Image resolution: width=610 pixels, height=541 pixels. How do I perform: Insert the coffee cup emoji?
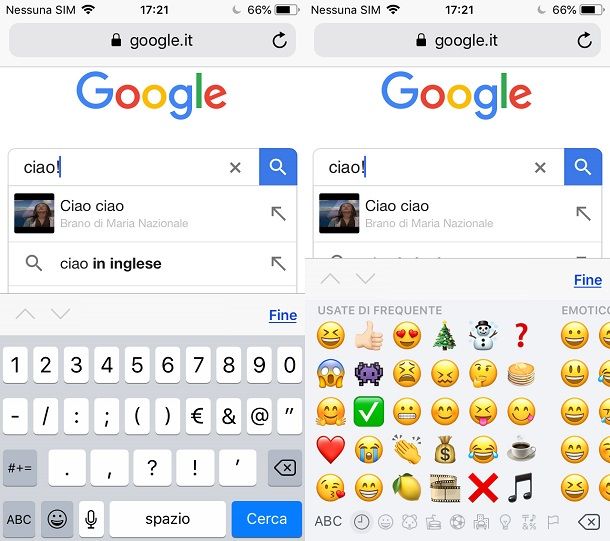click(x=520, y=450)
